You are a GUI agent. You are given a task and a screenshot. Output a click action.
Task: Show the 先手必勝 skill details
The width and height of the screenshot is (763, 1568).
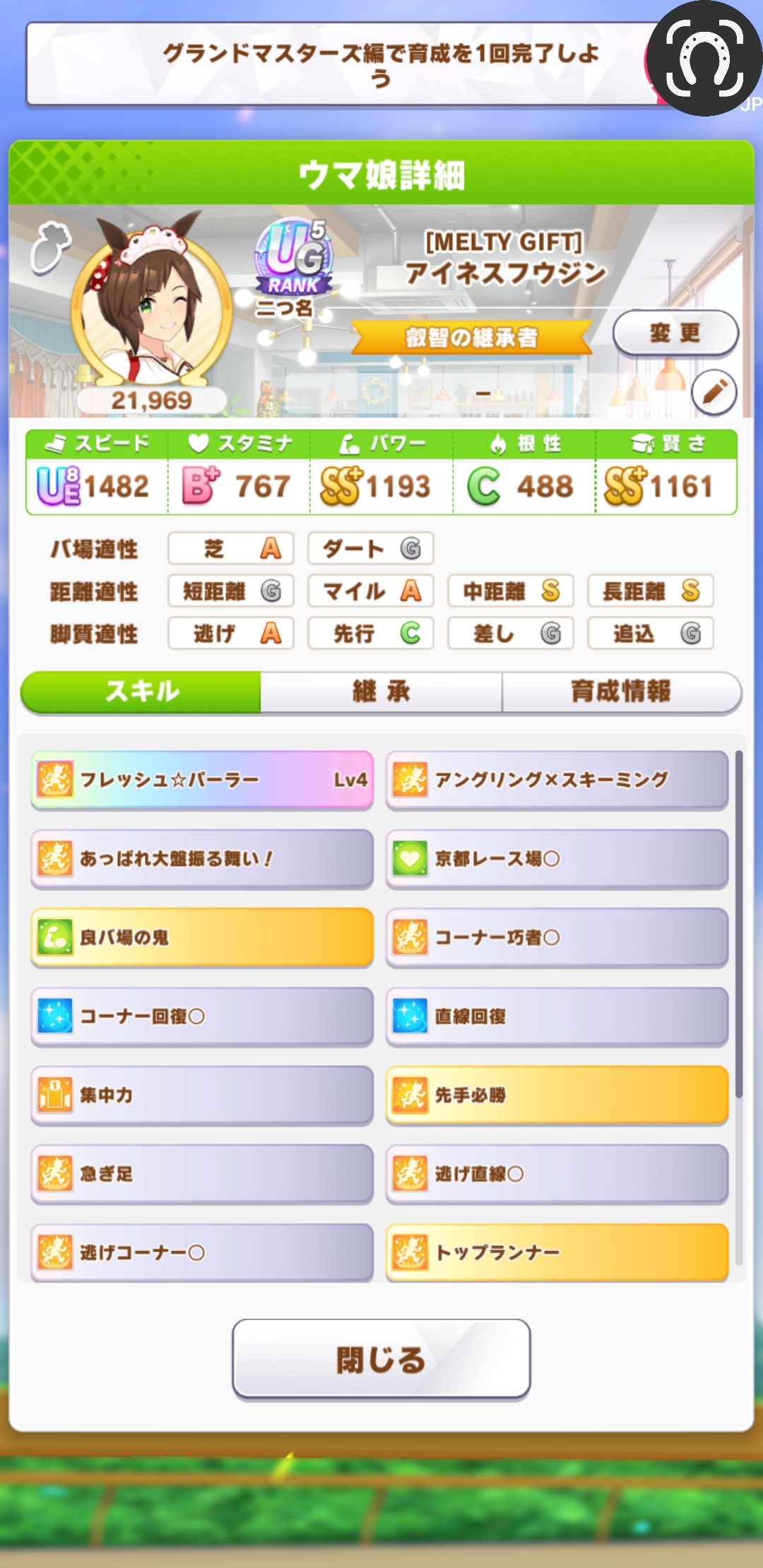coord(557,1095)
